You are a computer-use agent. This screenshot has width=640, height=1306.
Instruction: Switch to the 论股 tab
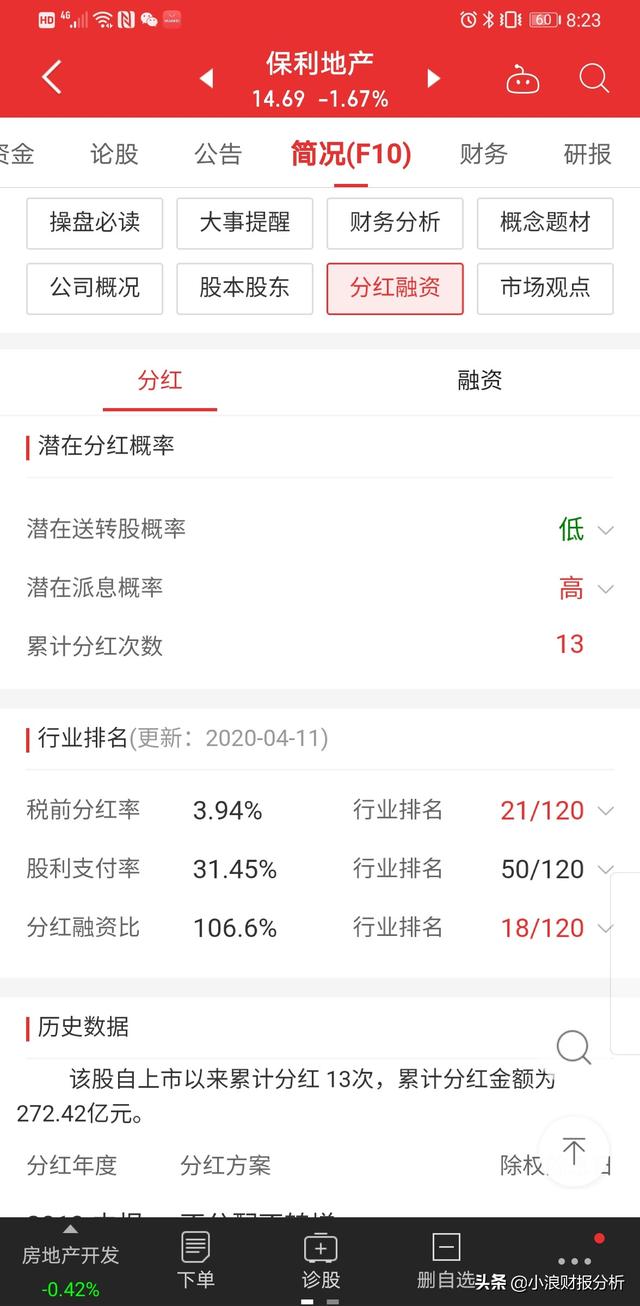(114, 154)
